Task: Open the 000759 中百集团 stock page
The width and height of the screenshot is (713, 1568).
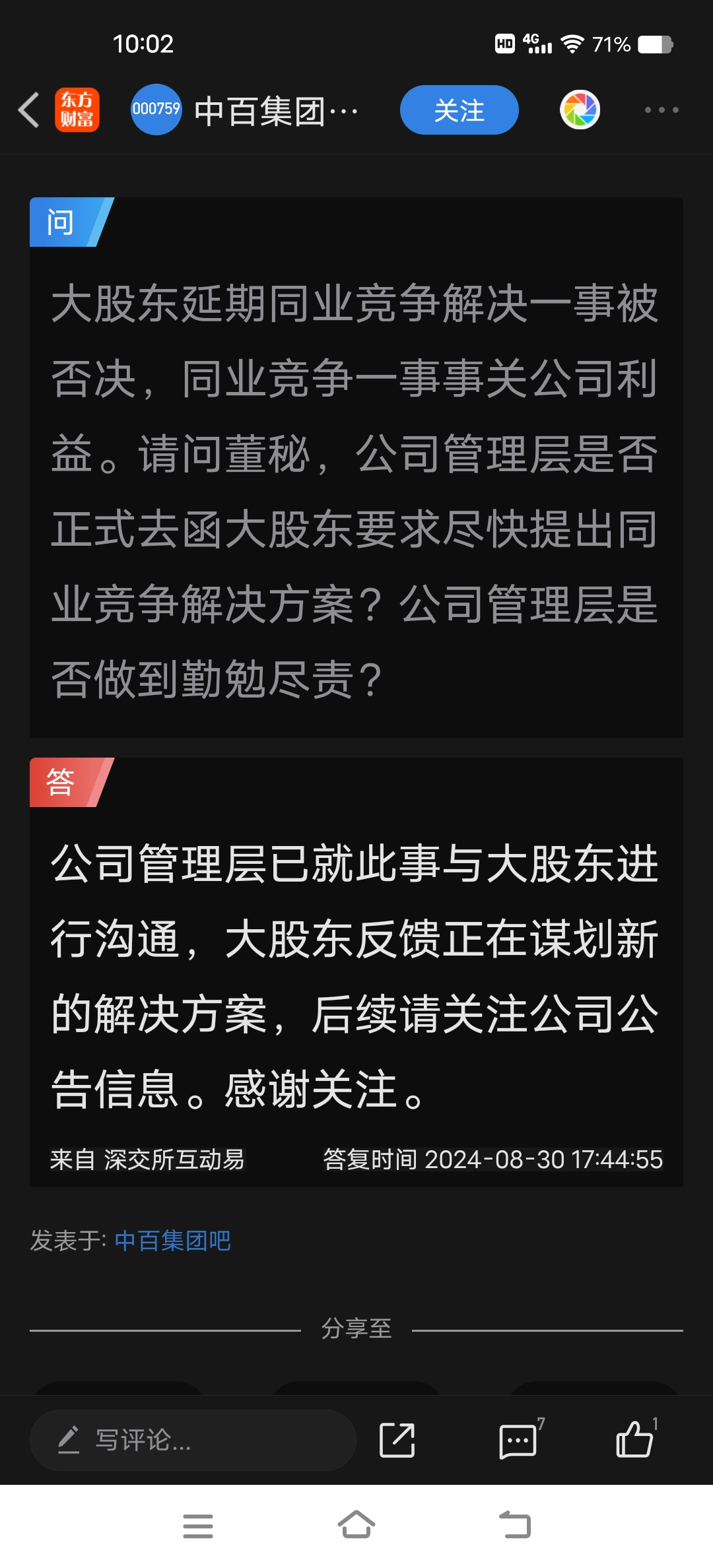Action: (244, 110)
